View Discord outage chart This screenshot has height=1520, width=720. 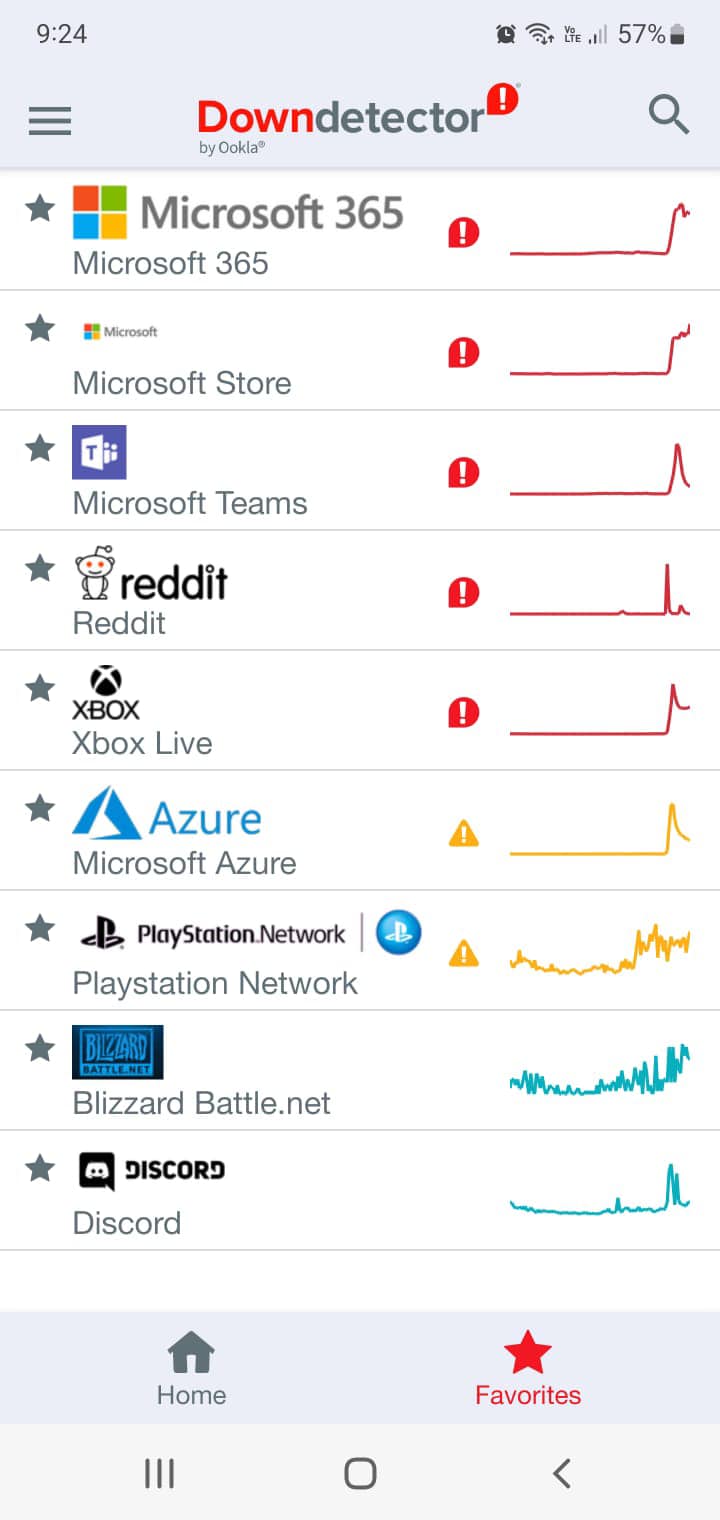tap(600, 1189)
